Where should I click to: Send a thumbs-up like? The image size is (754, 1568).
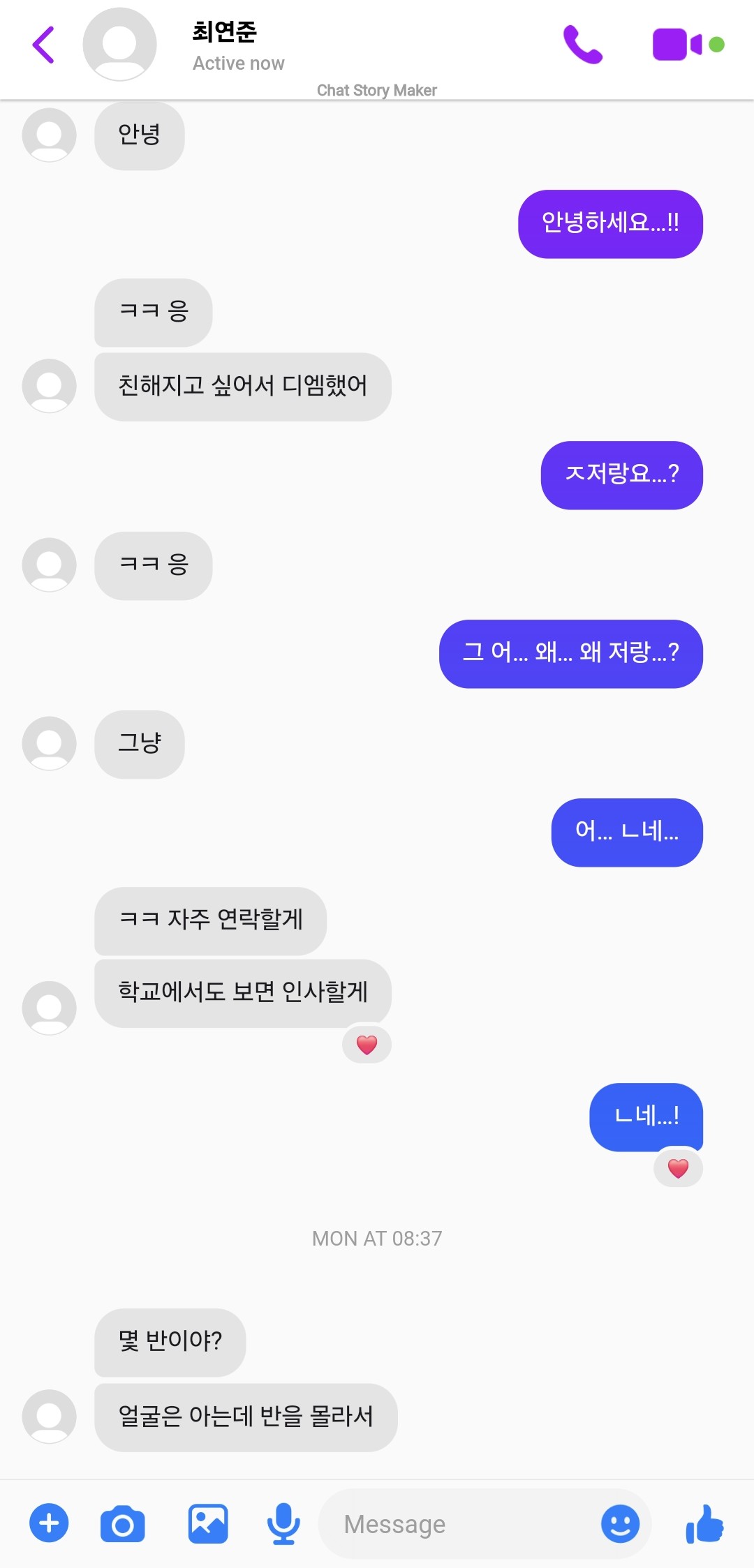coord(705,1524)
